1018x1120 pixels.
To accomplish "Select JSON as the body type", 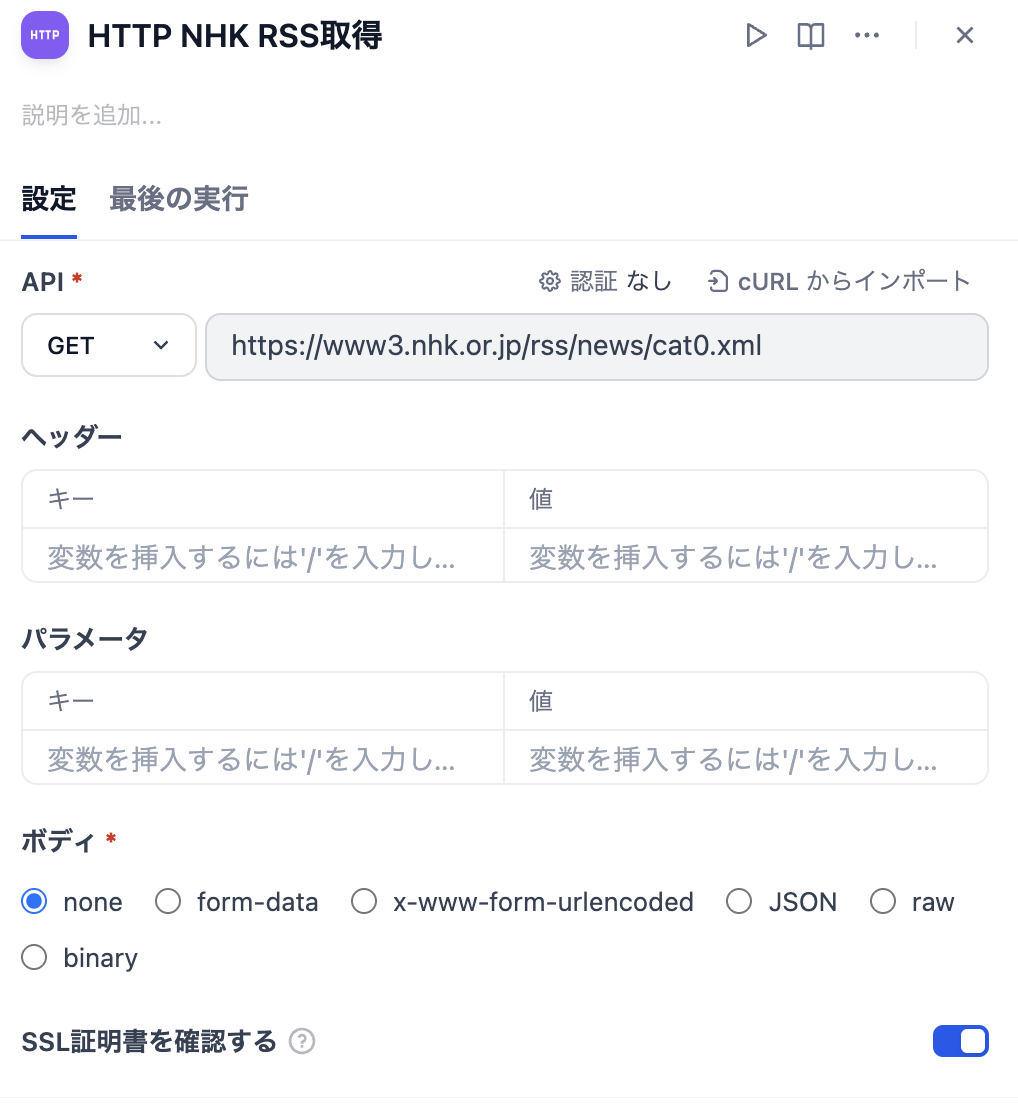I will [x=739, y=902].
